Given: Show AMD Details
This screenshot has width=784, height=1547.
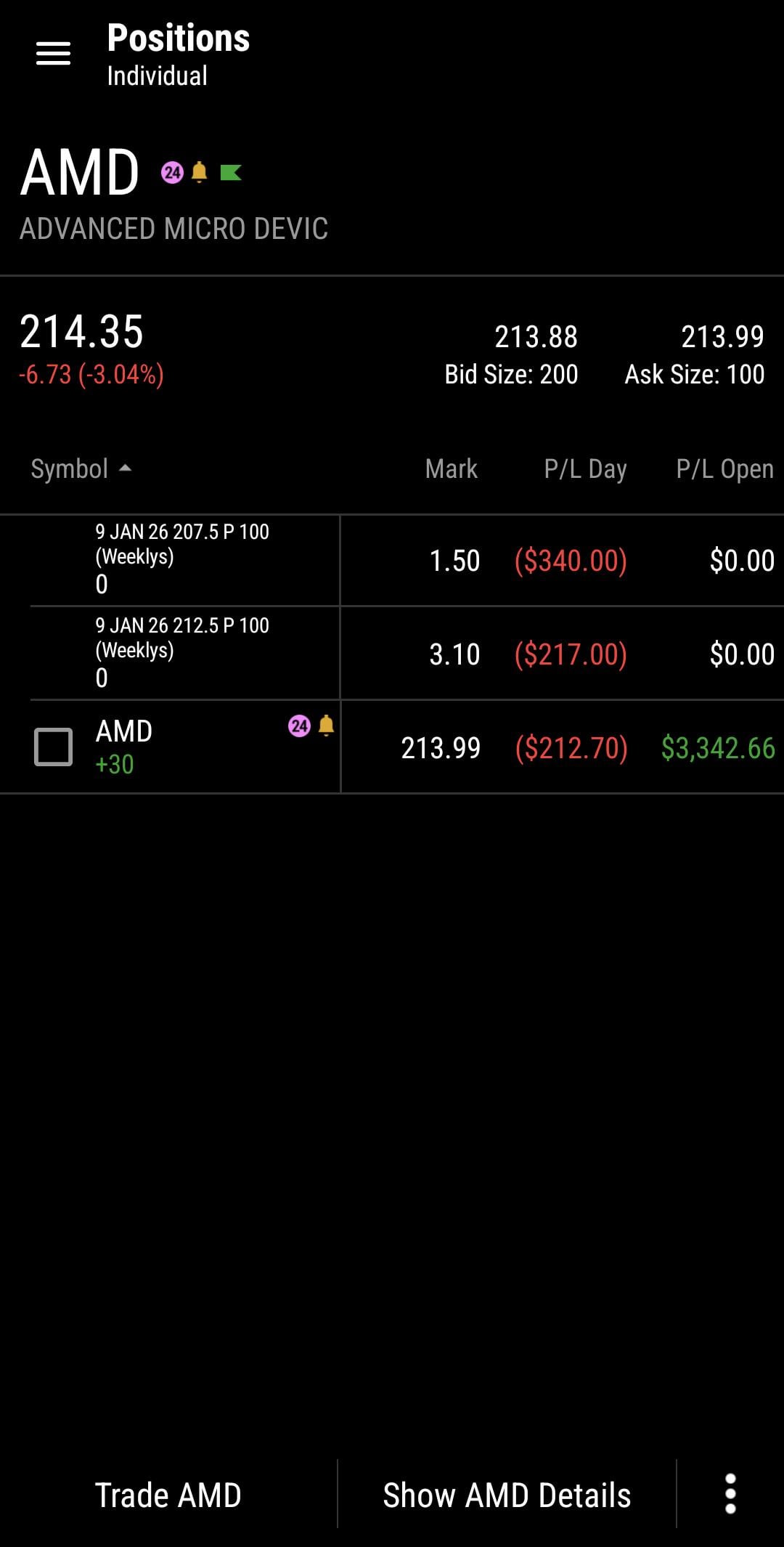Looking at the screenshot, I should click(x=507, y=1495).
